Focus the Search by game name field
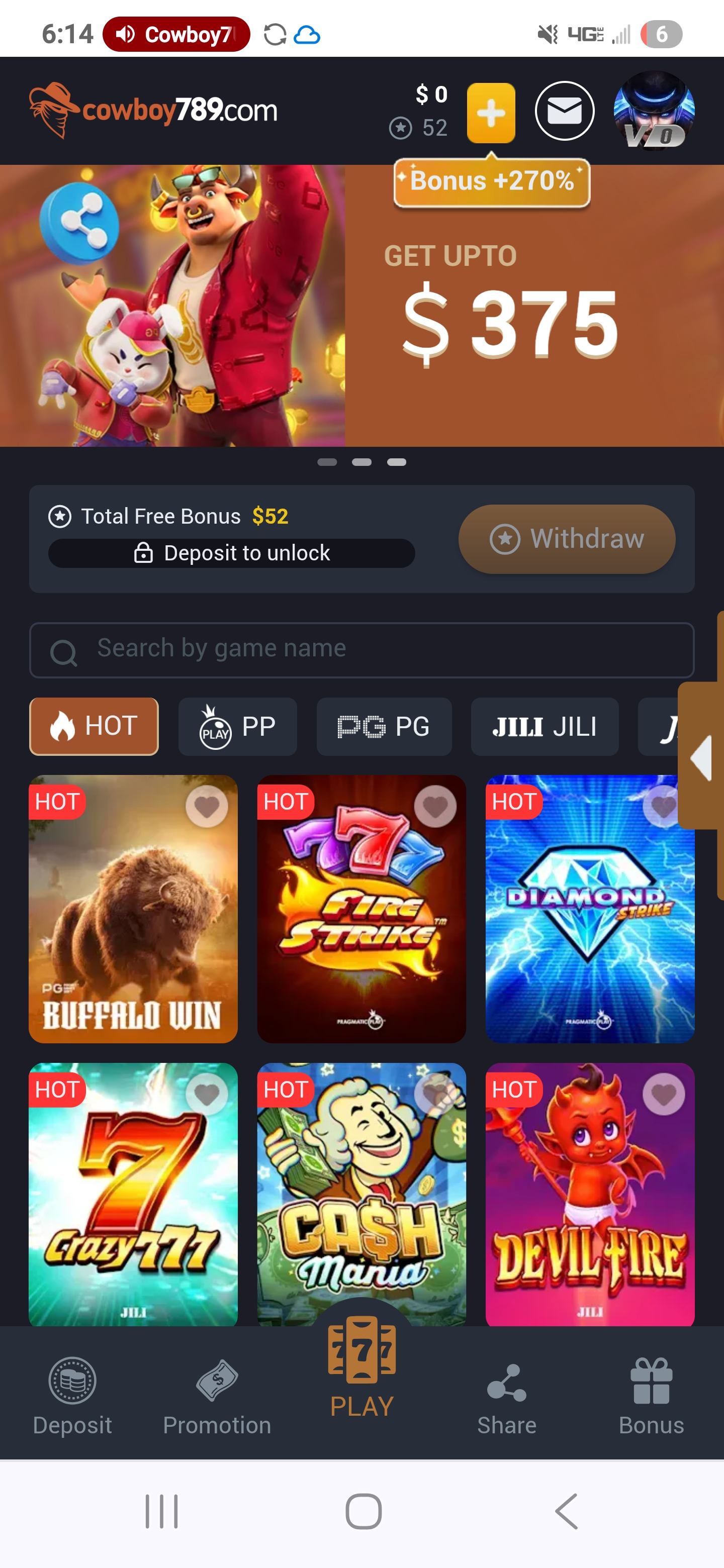The width and height of the screenshot is (724, 1568). pyautogui.click(x=361, y=649)
